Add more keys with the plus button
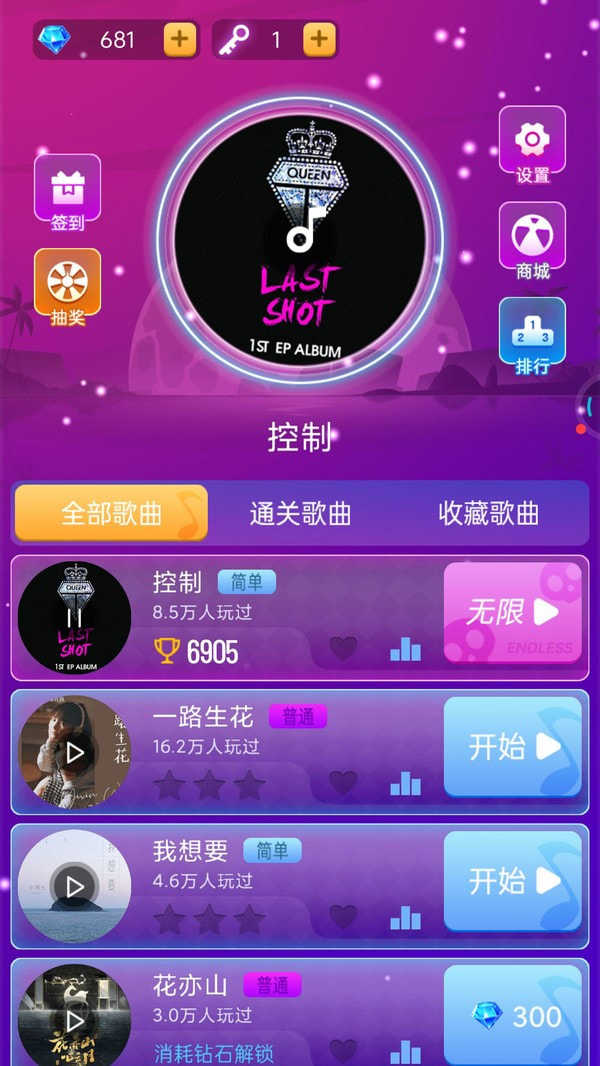Viewport: 600px width, 1066px height. tap(318, 40)
